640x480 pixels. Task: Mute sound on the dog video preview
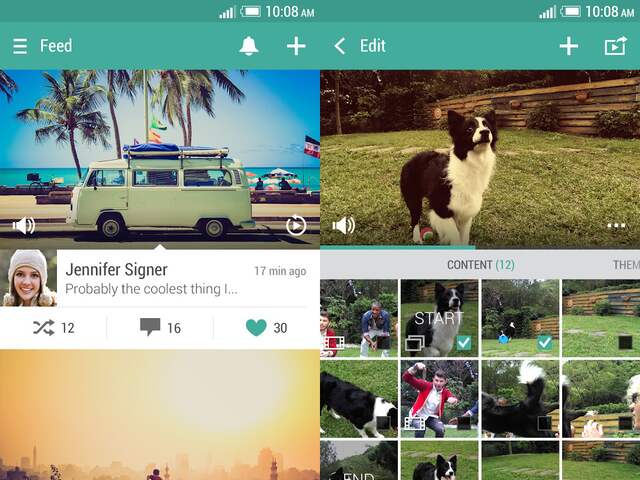343,225
